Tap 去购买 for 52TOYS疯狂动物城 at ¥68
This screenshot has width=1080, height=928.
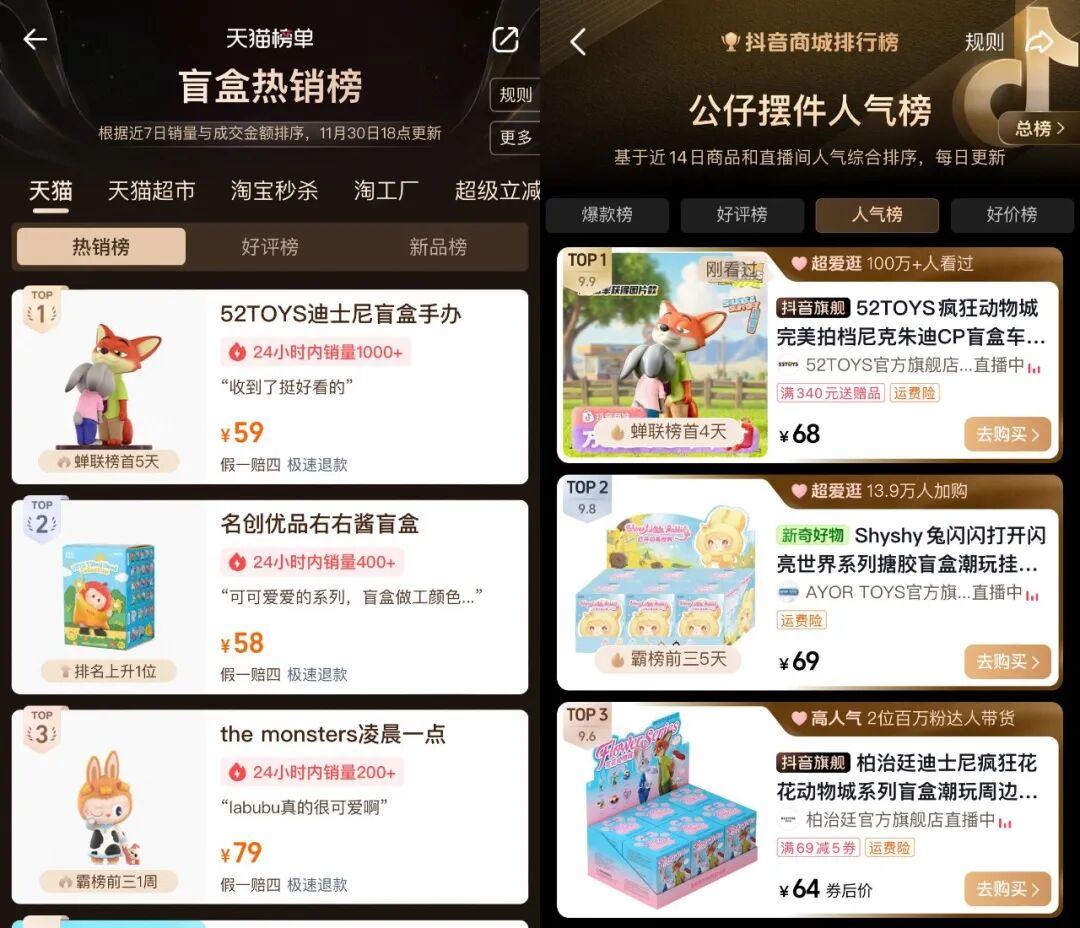[x=1006, y=435]
